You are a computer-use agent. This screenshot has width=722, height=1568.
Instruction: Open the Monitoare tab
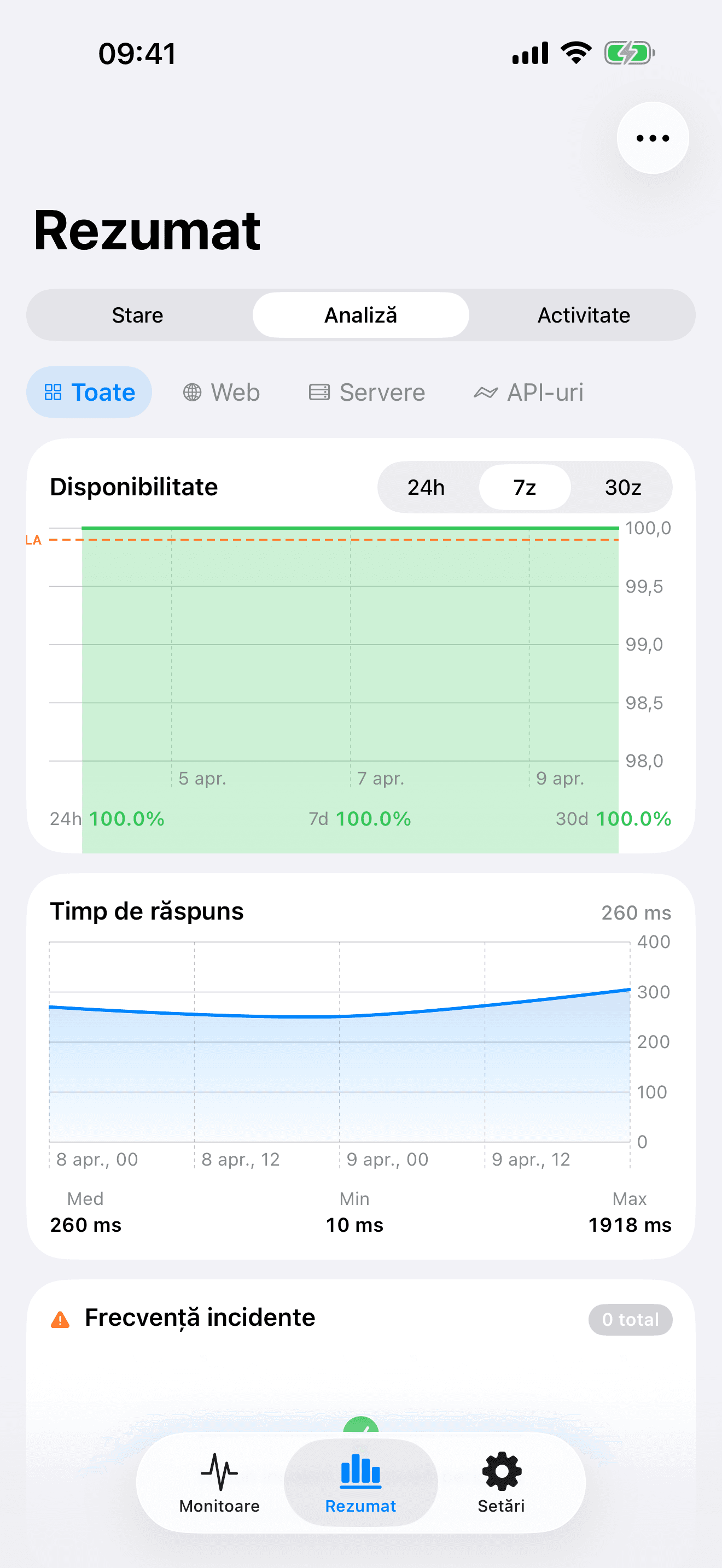[219, 1483]
